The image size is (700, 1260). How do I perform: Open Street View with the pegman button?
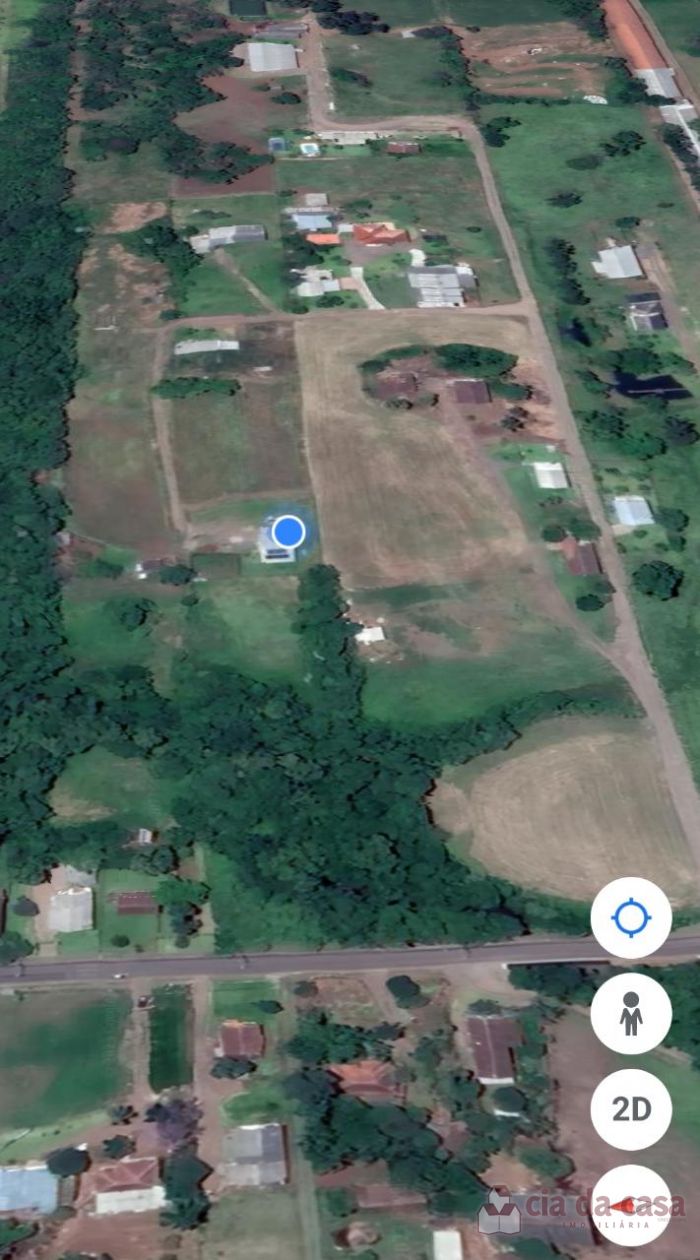tap(631, 1014)
